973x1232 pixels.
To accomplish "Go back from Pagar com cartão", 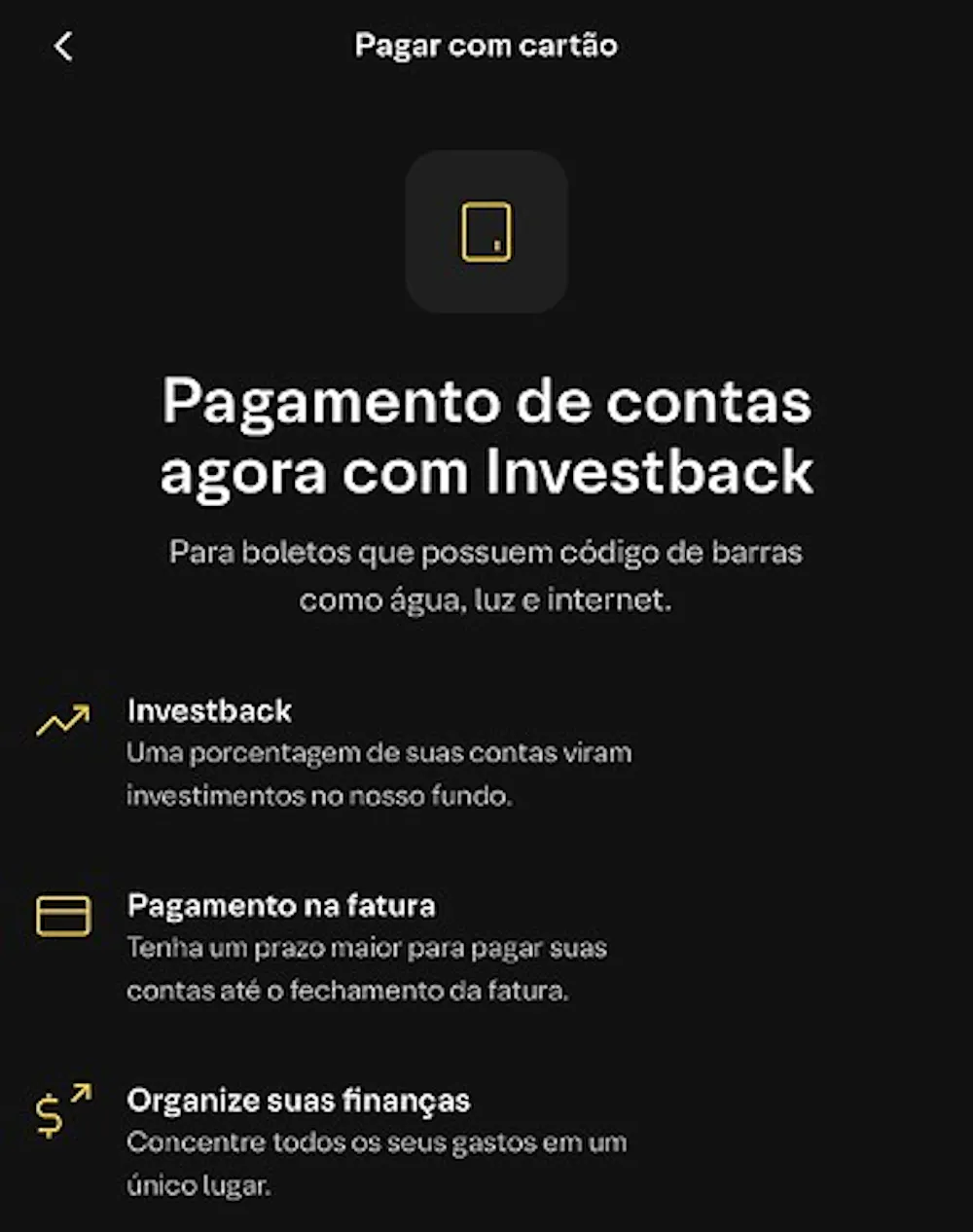I will (x=63, y=46).
